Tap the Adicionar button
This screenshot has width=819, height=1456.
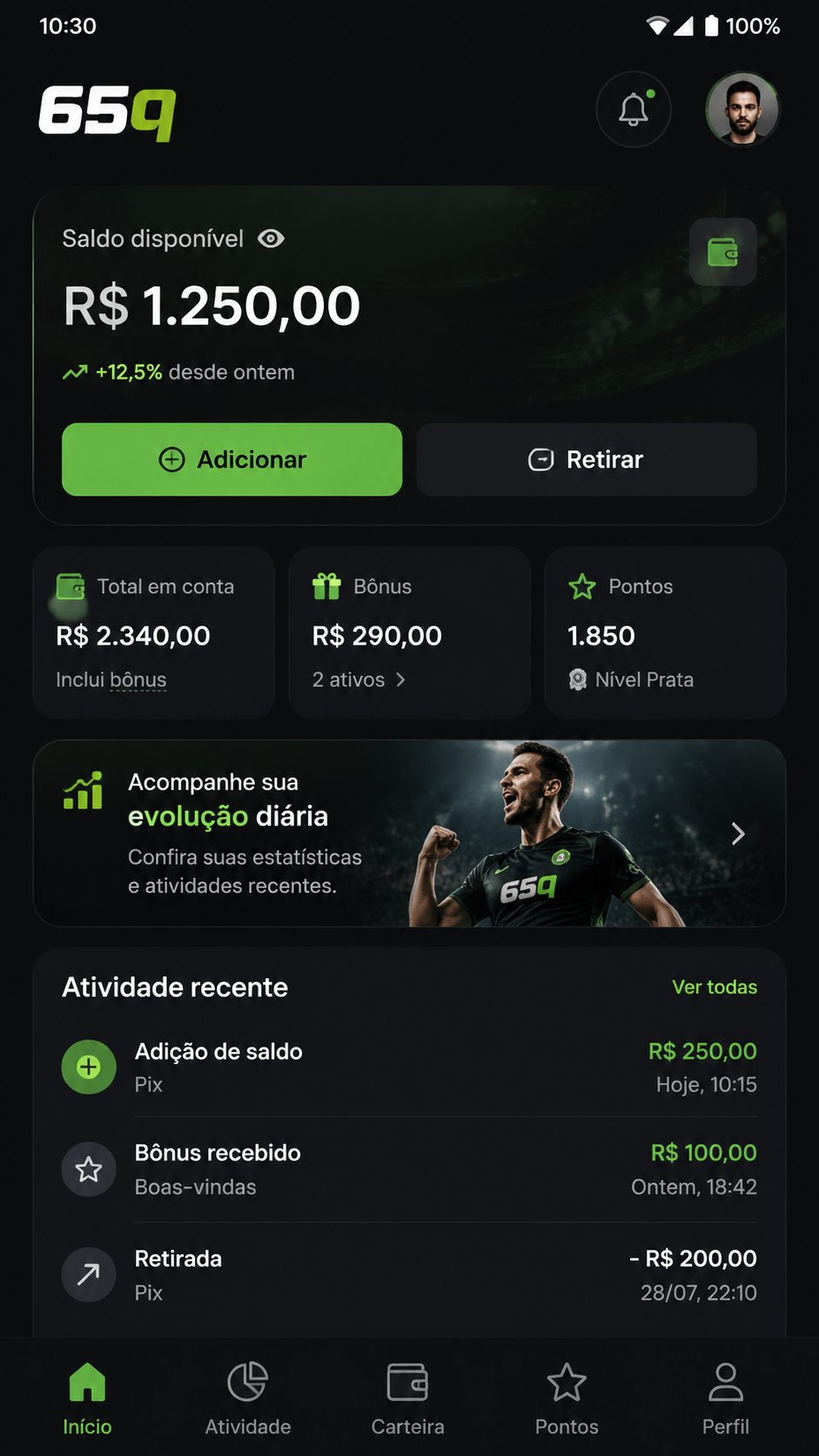(x=232, y=460)
